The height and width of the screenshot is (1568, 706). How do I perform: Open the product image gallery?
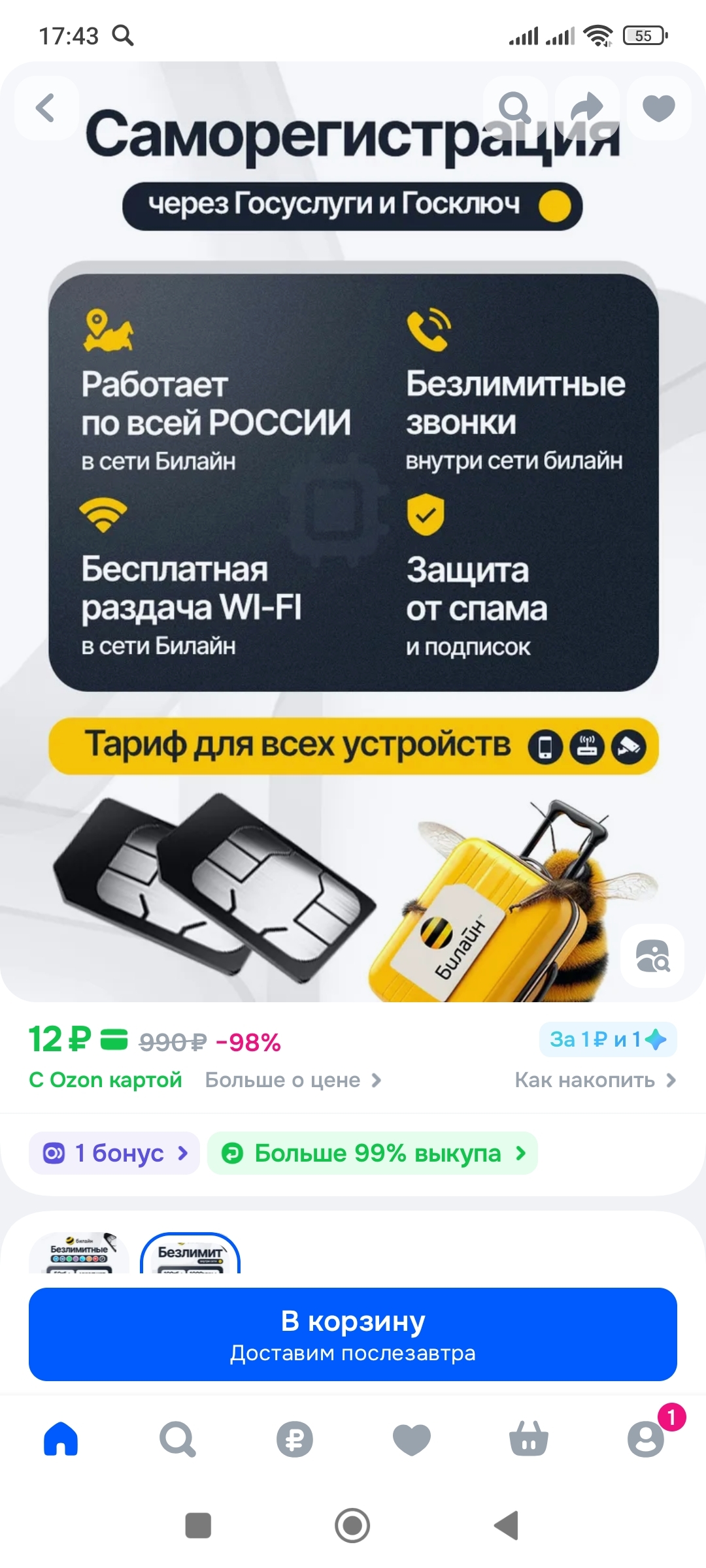coord(353,523)
